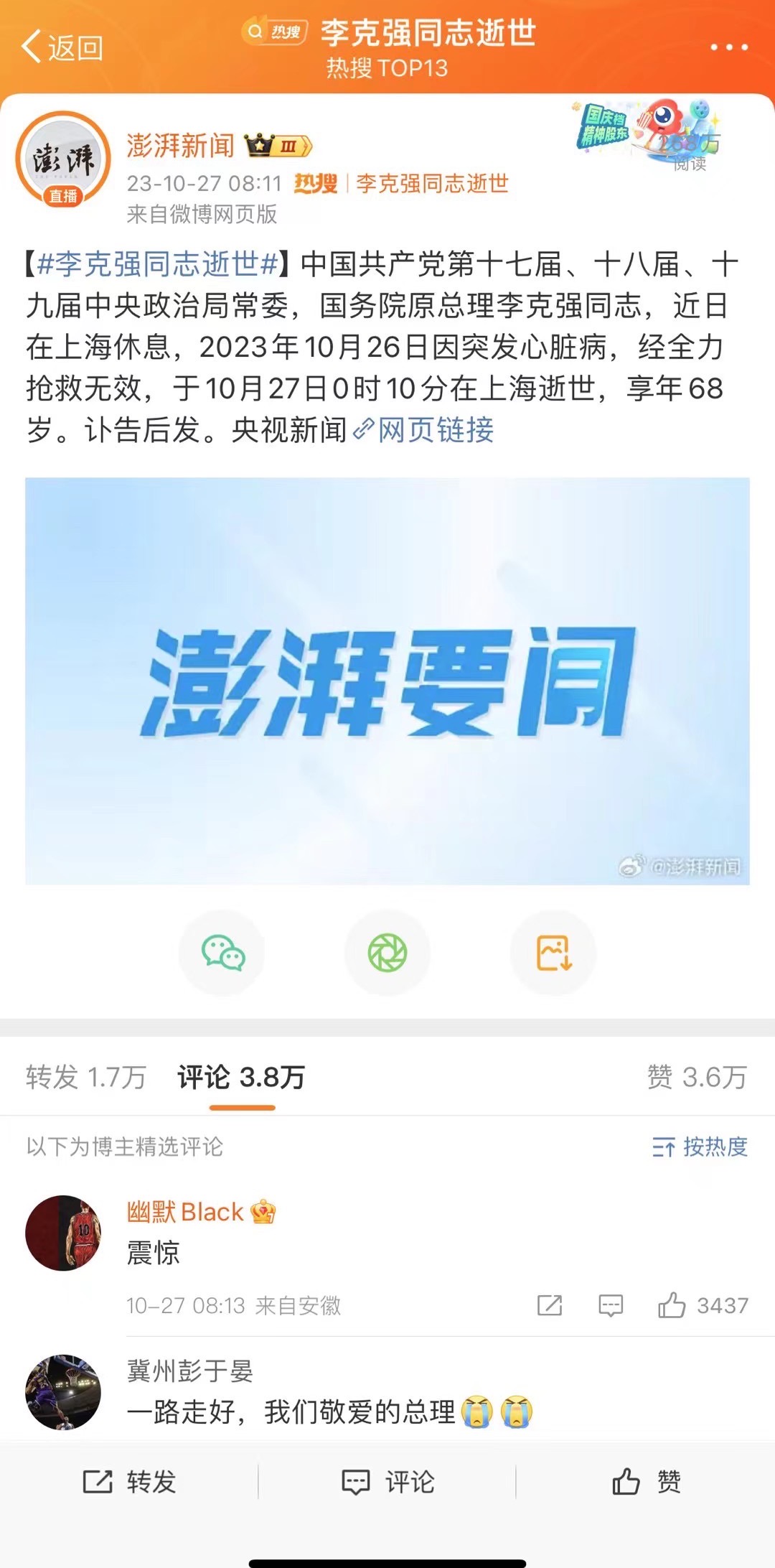The height and width of the screenshot is (1568, 775).
Task: Open 澎湃新闻 profile avatar
Action: 63,159
